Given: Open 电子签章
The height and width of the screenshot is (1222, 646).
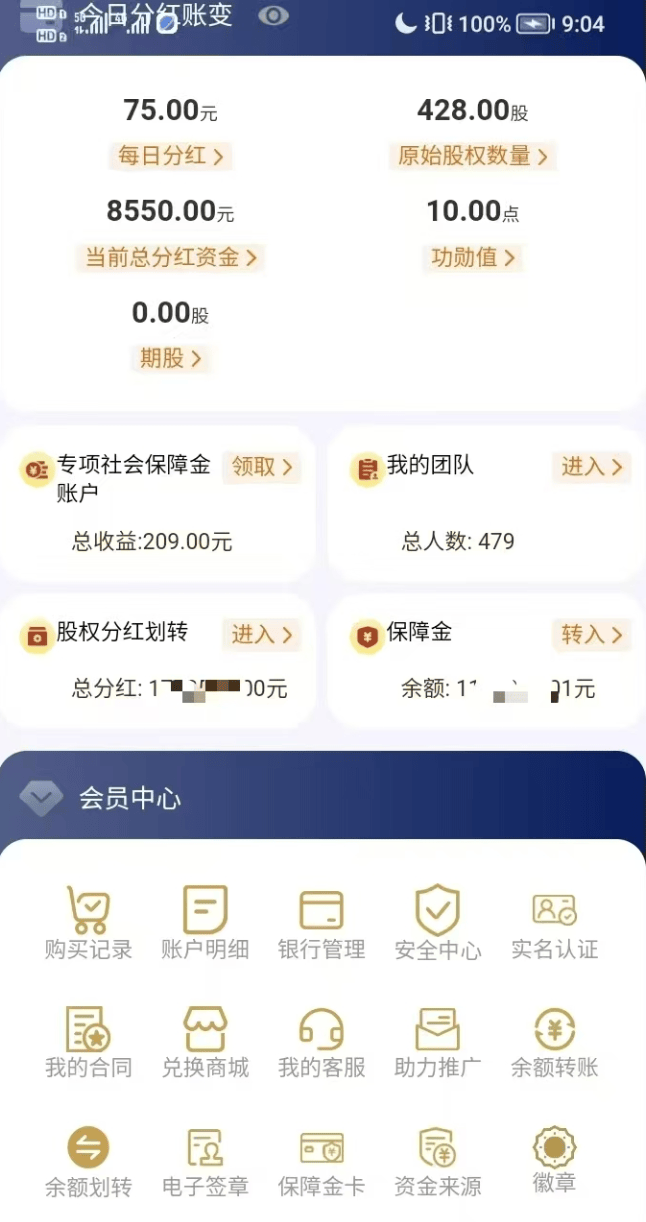Looking at the screenshot, I should click(x=205, y=1161).
